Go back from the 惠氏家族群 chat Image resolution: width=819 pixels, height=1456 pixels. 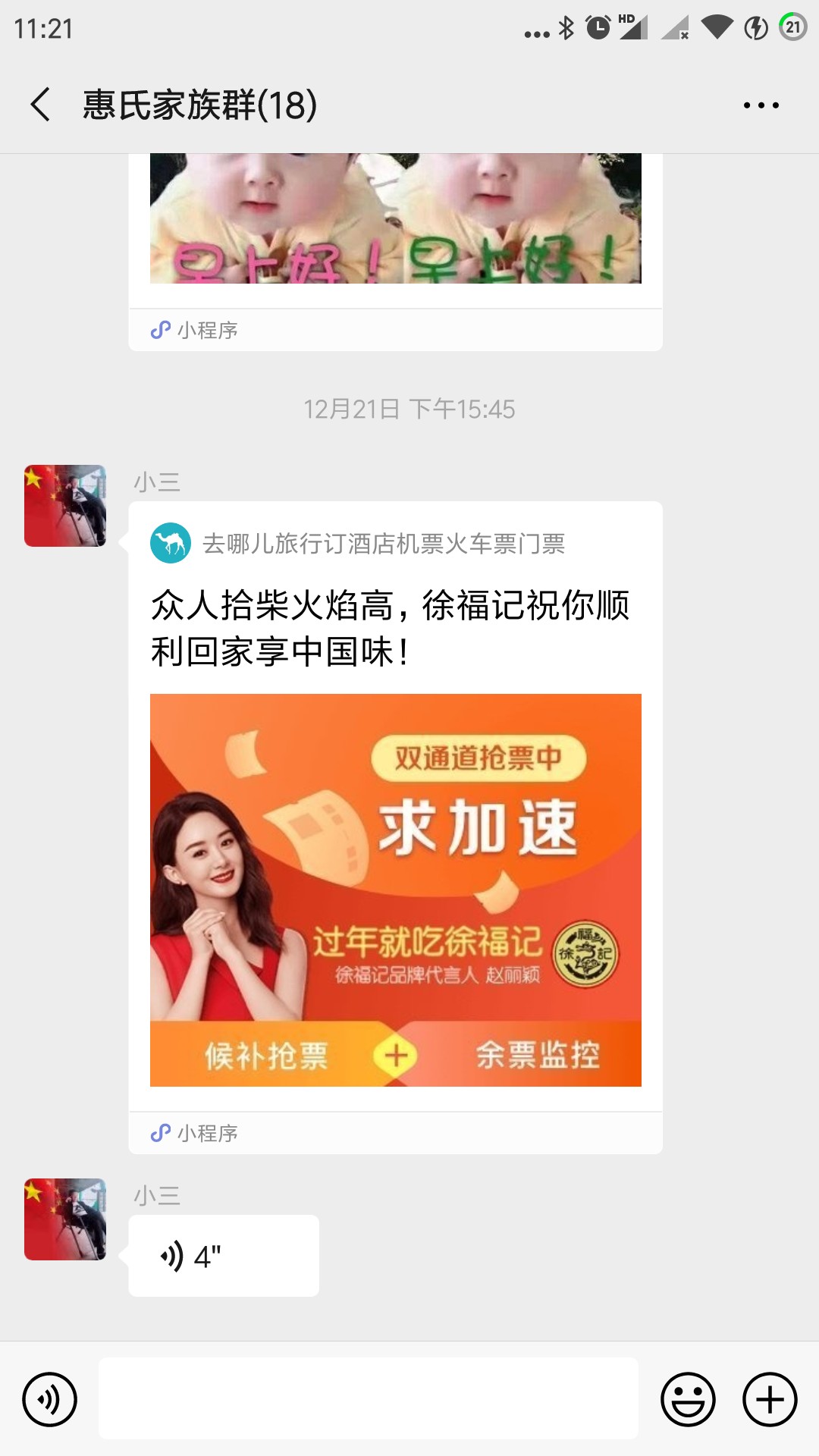[42, 105]
